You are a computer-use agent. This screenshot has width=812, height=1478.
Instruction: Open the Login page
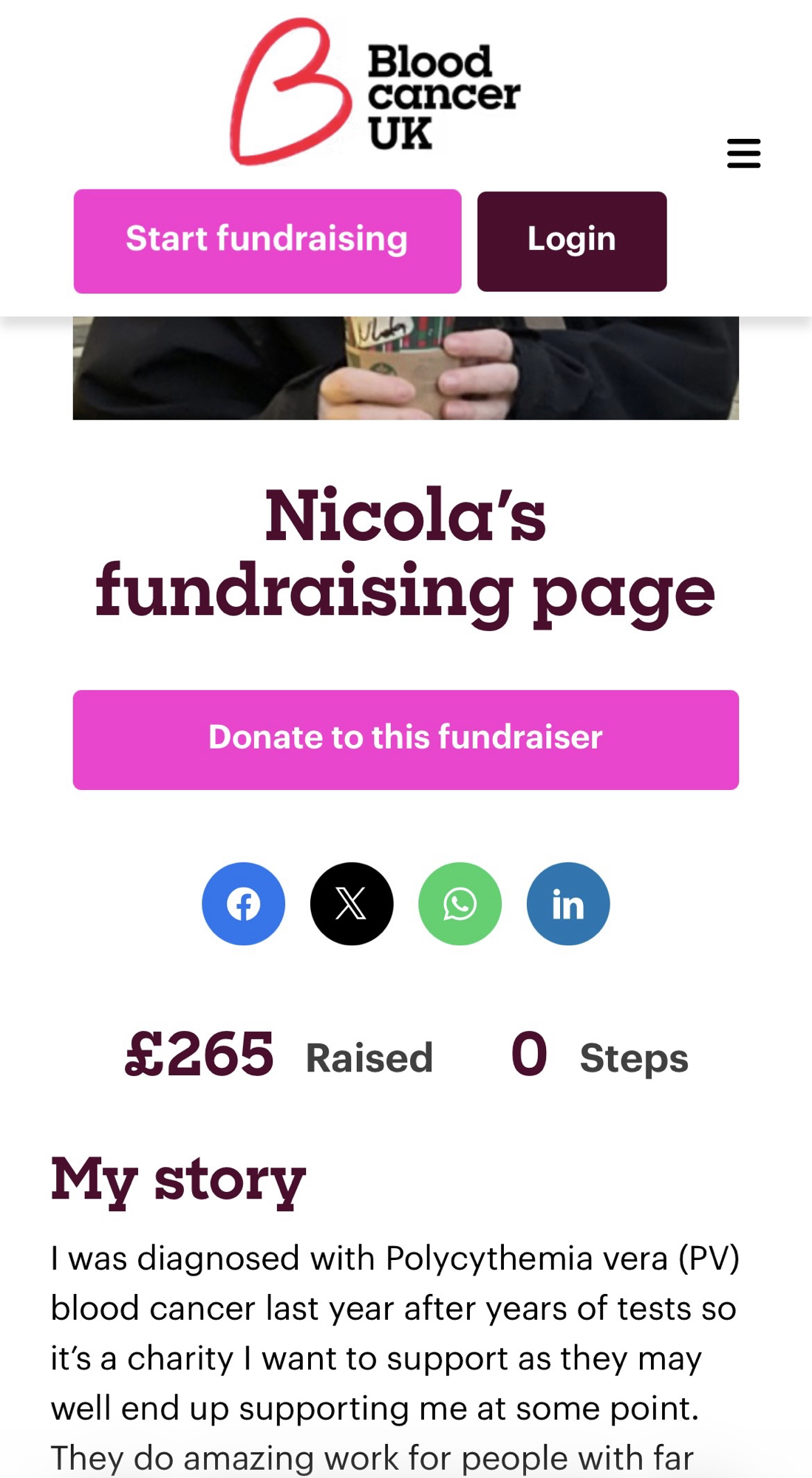(571, 241)
